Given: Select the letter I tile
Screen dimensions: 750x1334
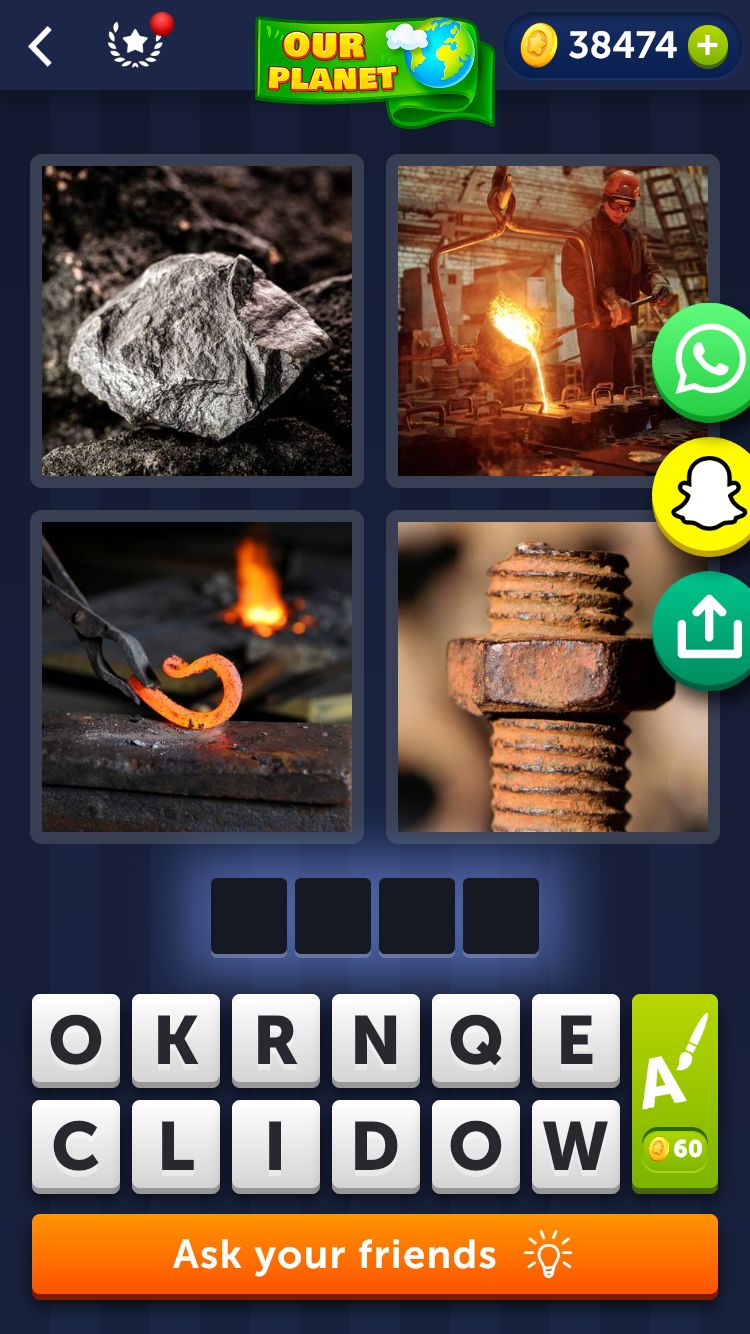Looking at the screenshot, I should click(276, 1146).
